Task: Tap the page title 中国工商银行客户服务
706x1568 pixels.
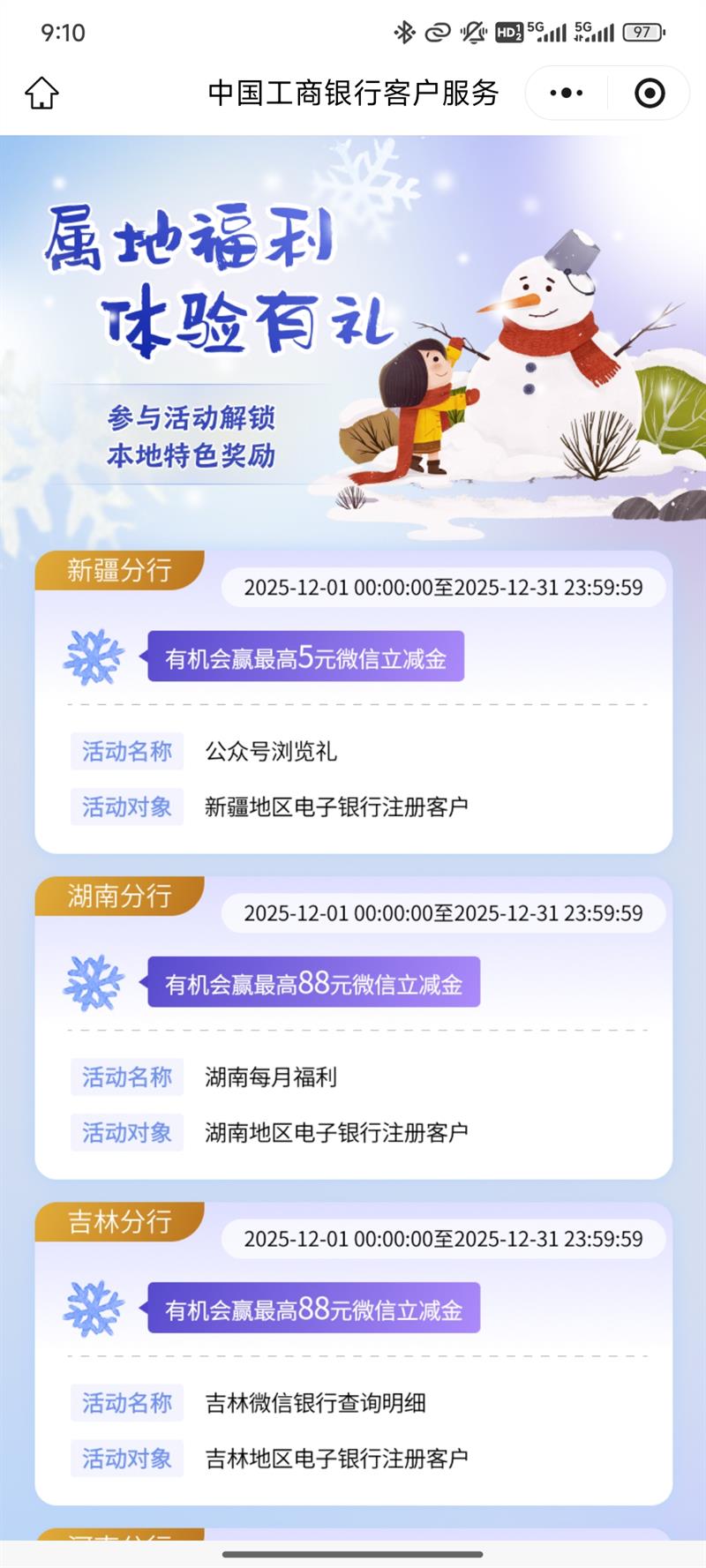Action: pos(353,91)
